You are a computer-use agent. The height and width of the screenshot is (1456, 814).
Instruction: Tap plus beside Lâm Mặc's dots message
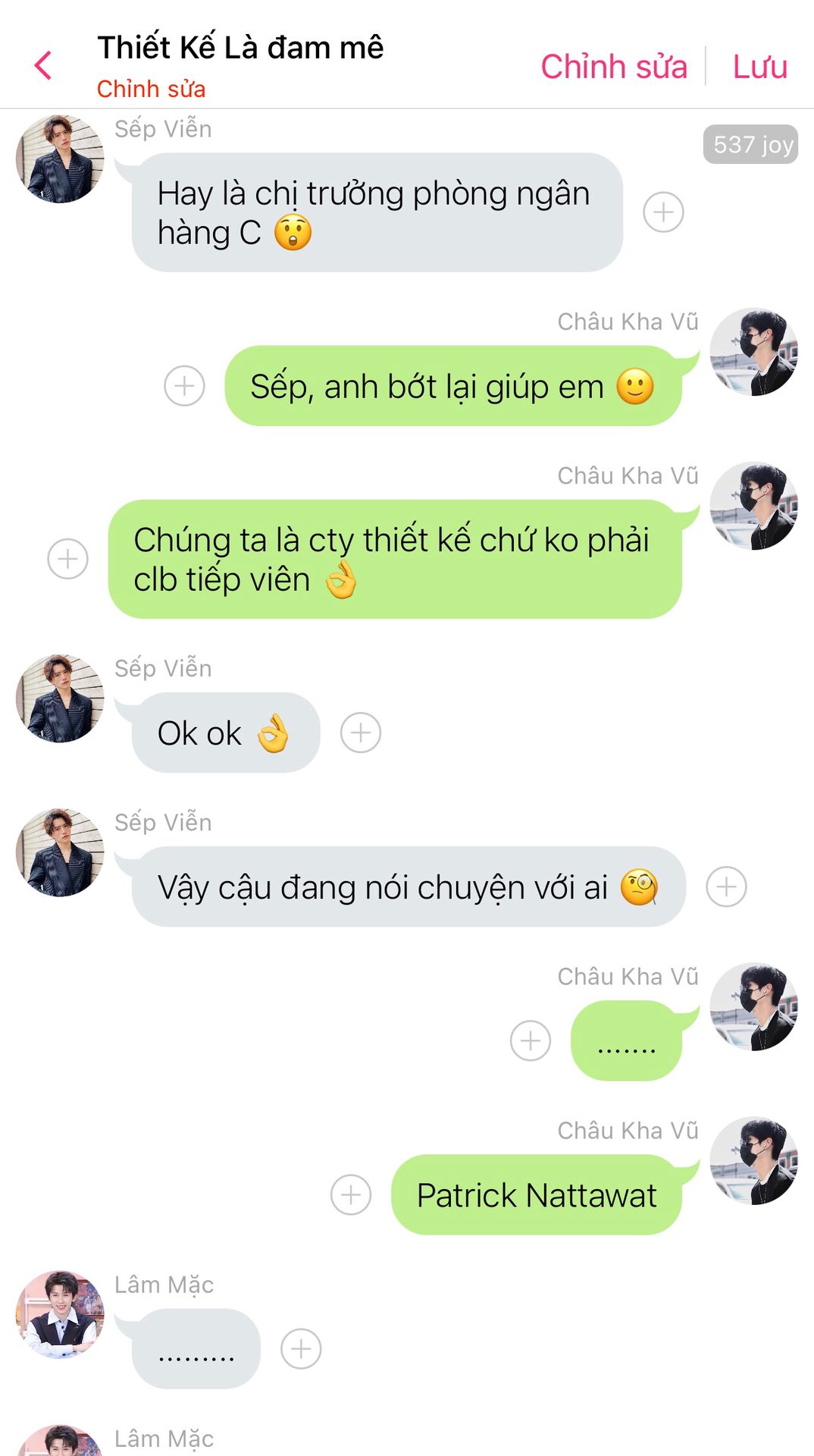[x=301, y=1349]
